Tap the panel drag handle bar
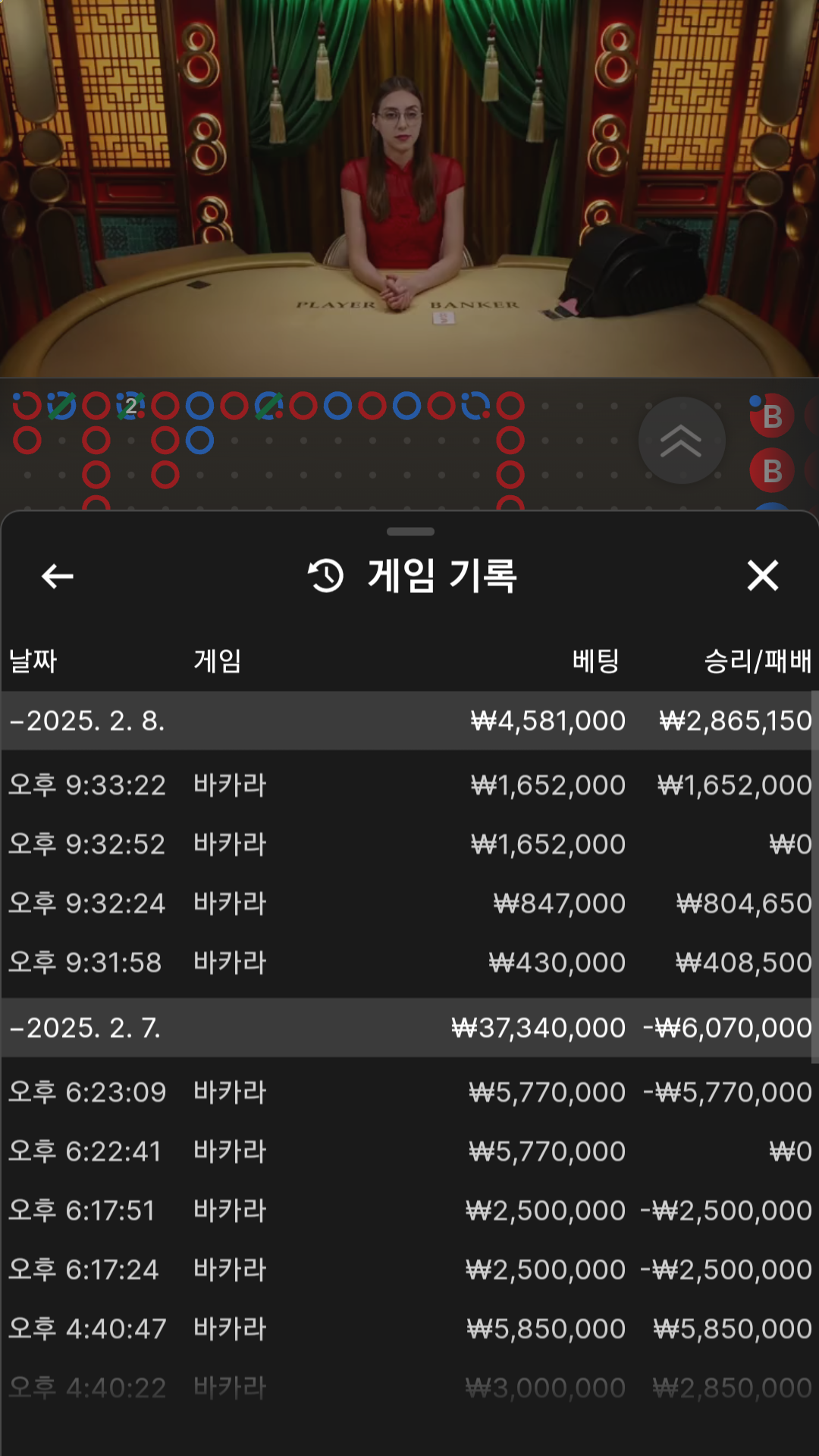819x1456 pixels. click(x=410, y=532)
